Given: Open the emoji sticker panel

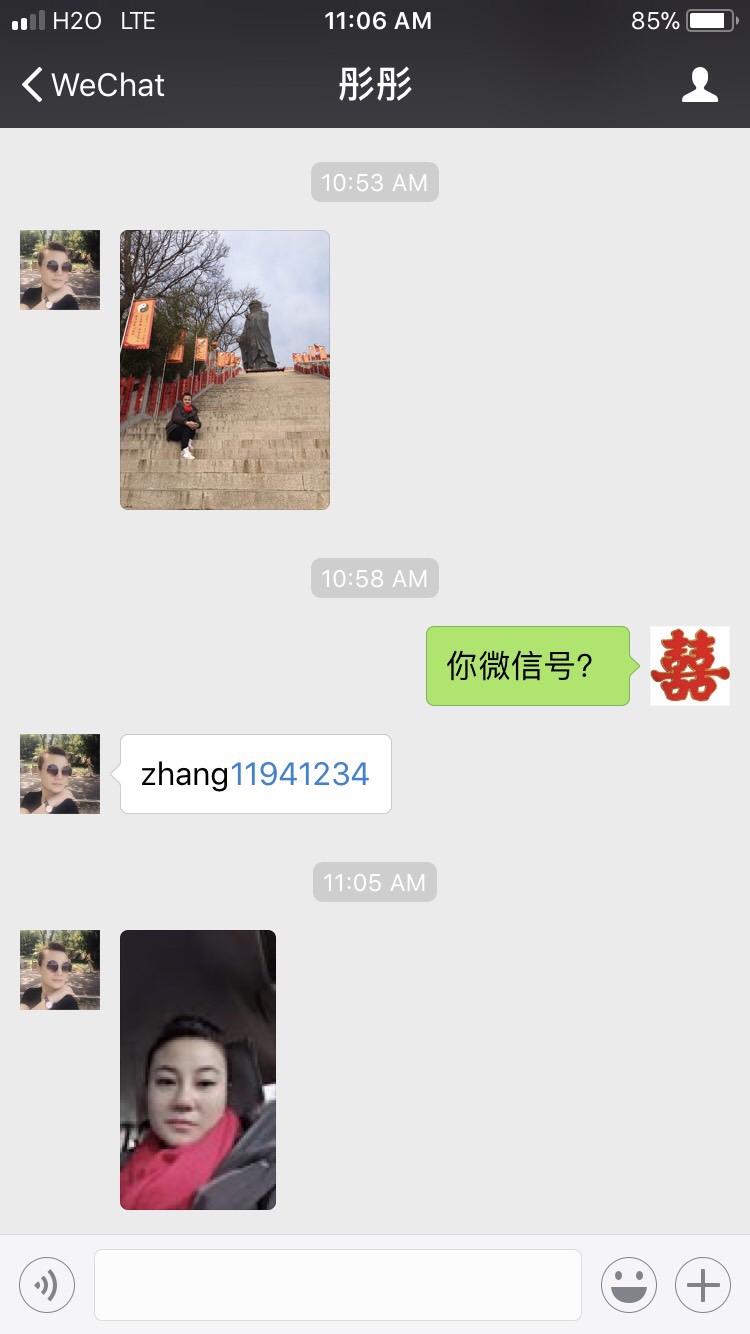Looking at the screenshot, I should pyautogui.click(x=629, y=1285).
